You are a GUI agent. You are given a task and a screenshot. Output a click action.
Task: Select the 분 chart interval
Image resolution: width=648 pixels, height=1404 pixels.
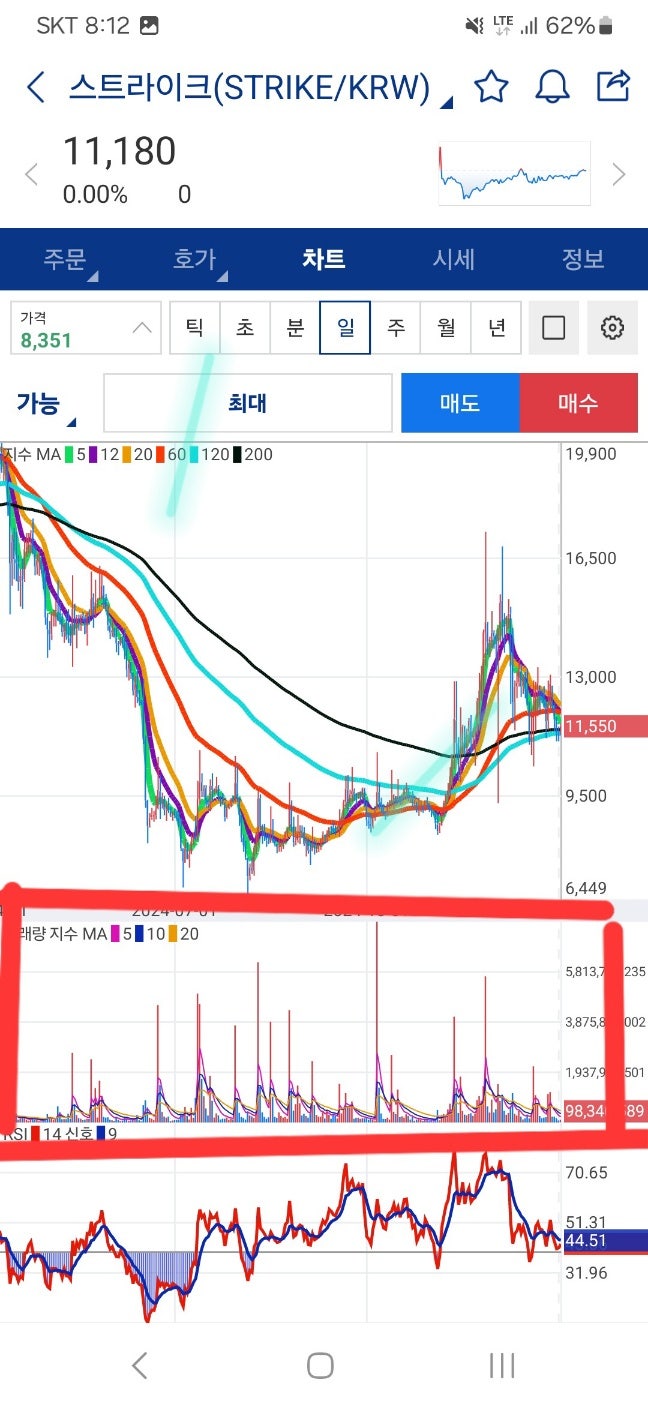(x=295, y=328)
